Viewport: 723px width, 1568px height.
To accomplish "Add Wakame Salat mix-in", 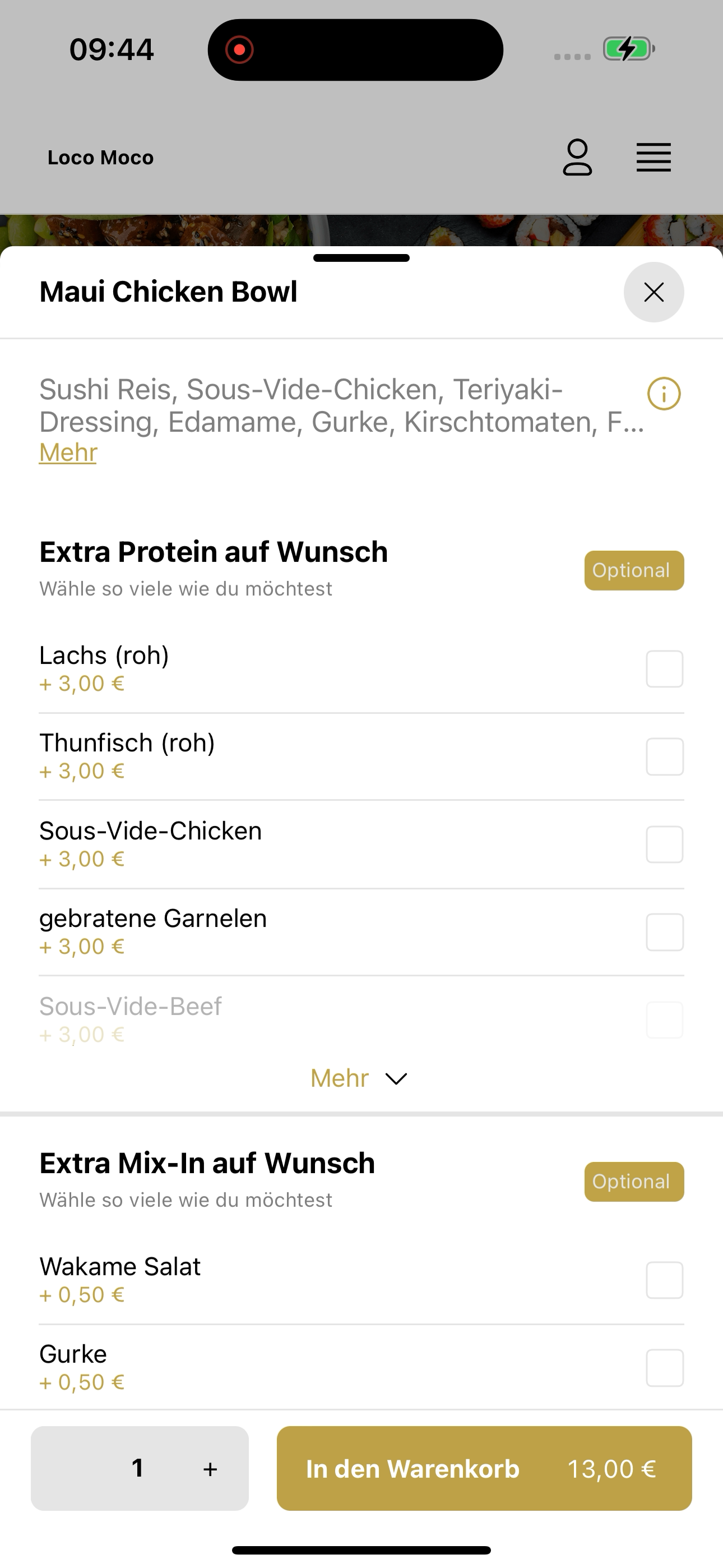I will pos(665,1280).
